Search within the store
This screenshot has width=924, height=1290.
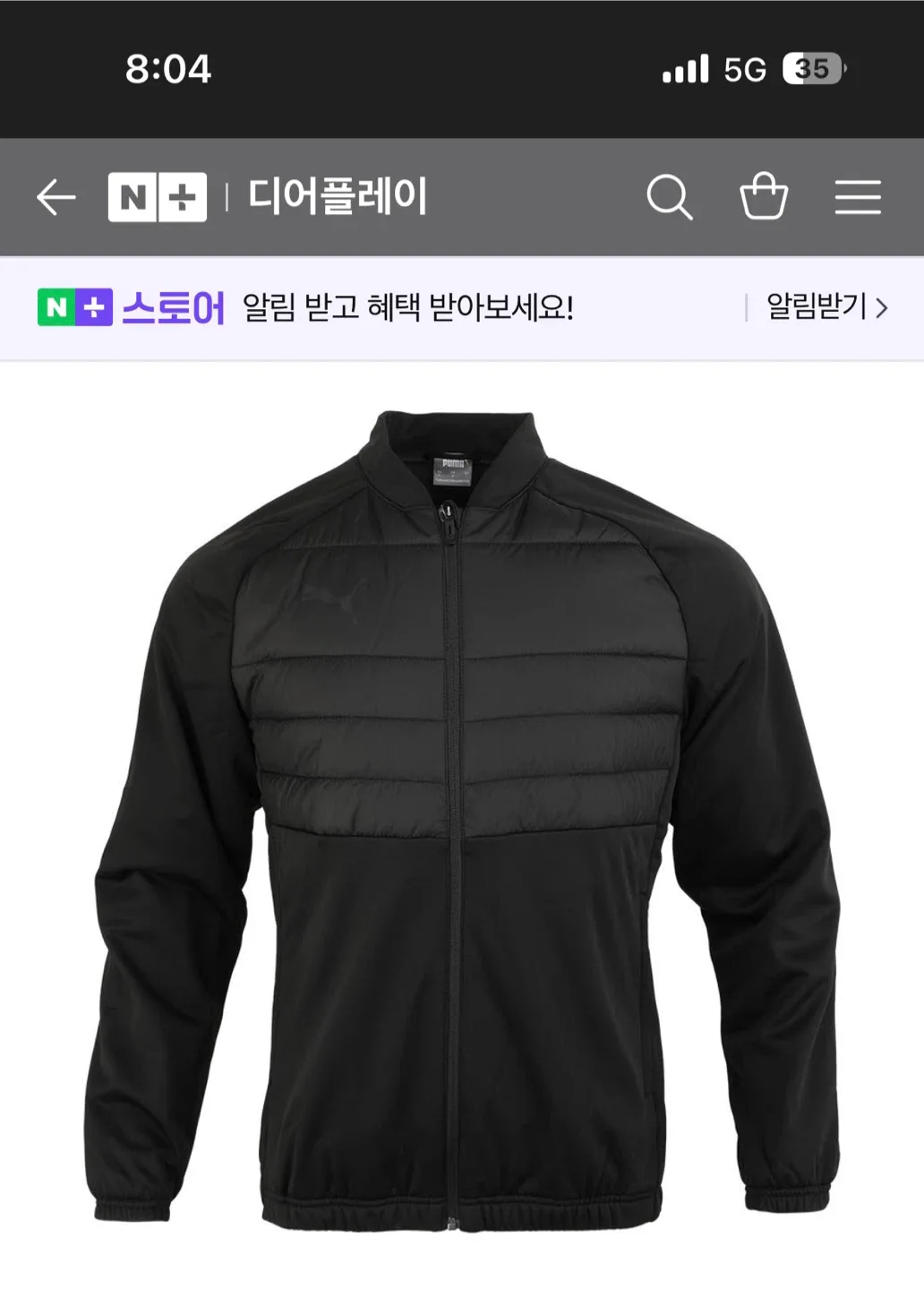click(670, 197)
